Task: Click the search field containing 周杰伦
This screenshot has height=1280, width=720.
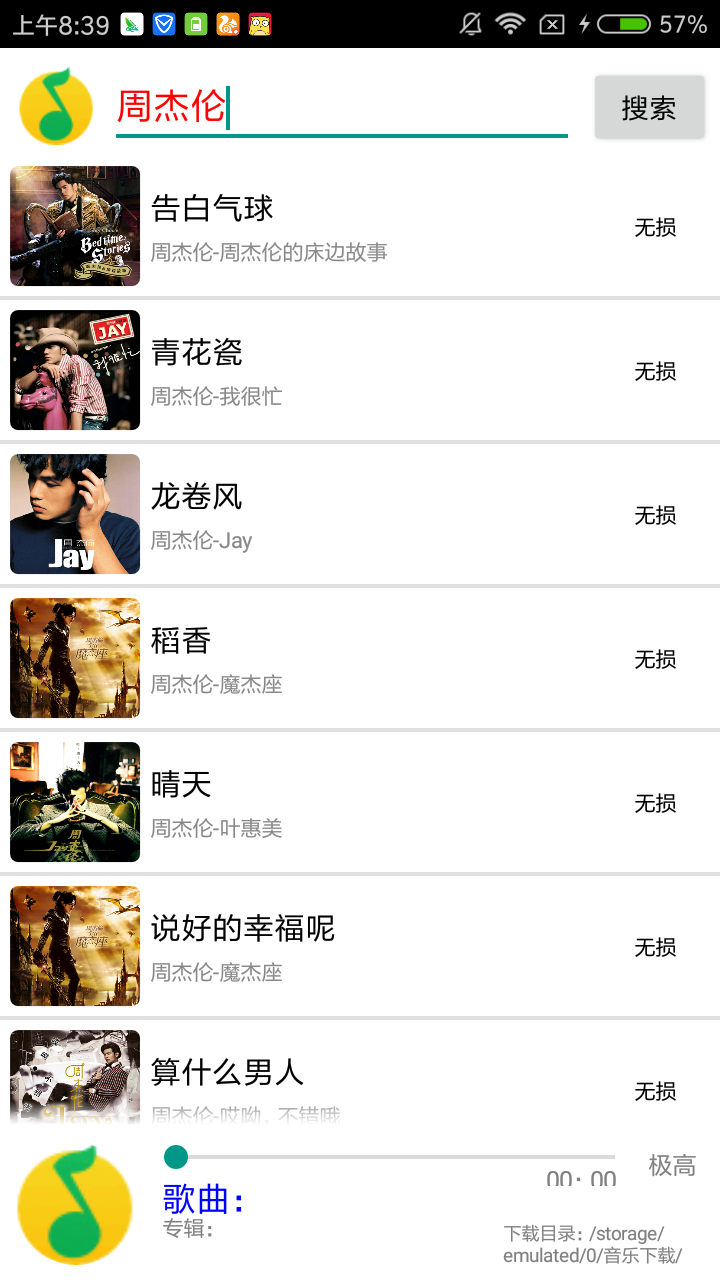Action: [x=340, y=105]
